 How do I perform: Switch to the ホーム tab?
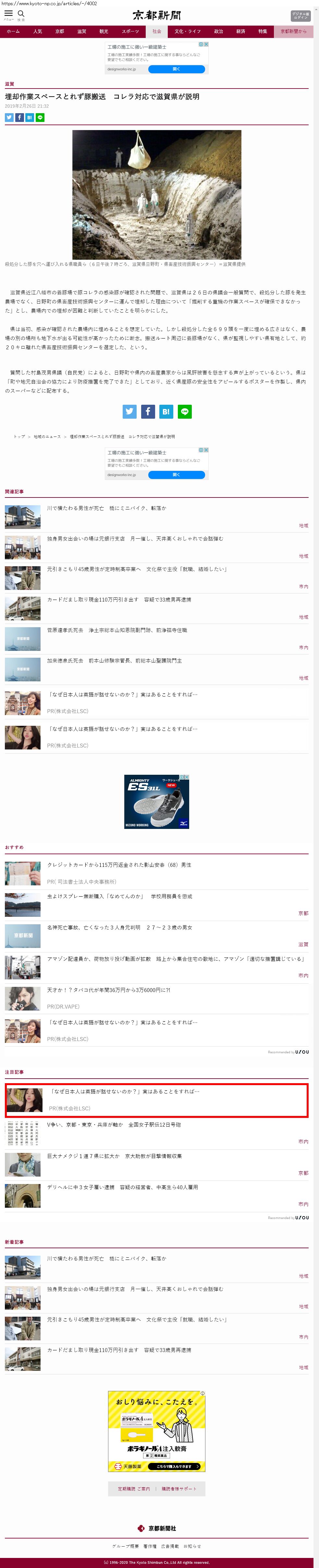pyautogui.click(x=13, y=31)
